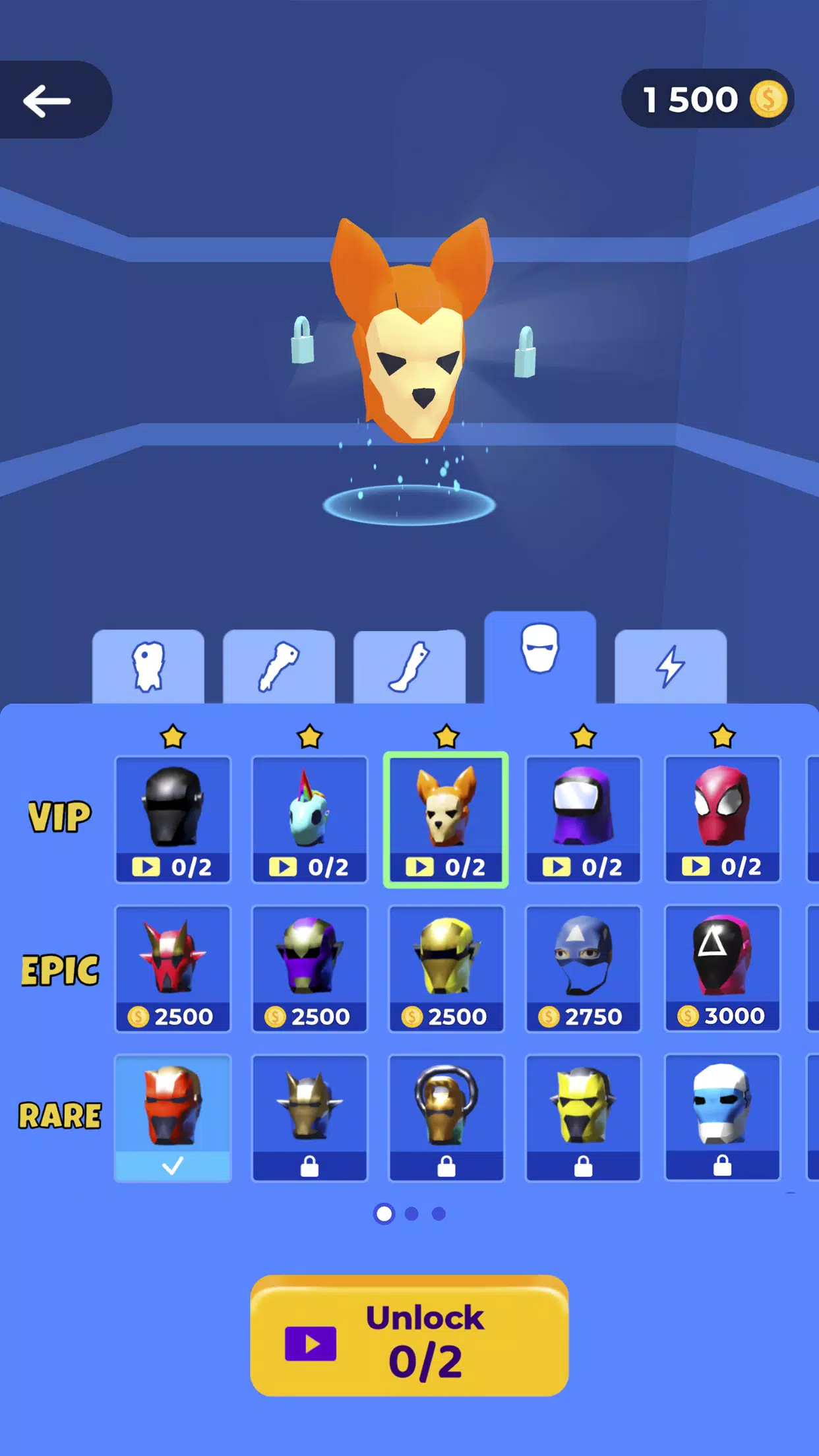Select the equipped red rare helmet
This screenshot has width=819, height=1456.
pyautogui.click(x=173, y=1118)
